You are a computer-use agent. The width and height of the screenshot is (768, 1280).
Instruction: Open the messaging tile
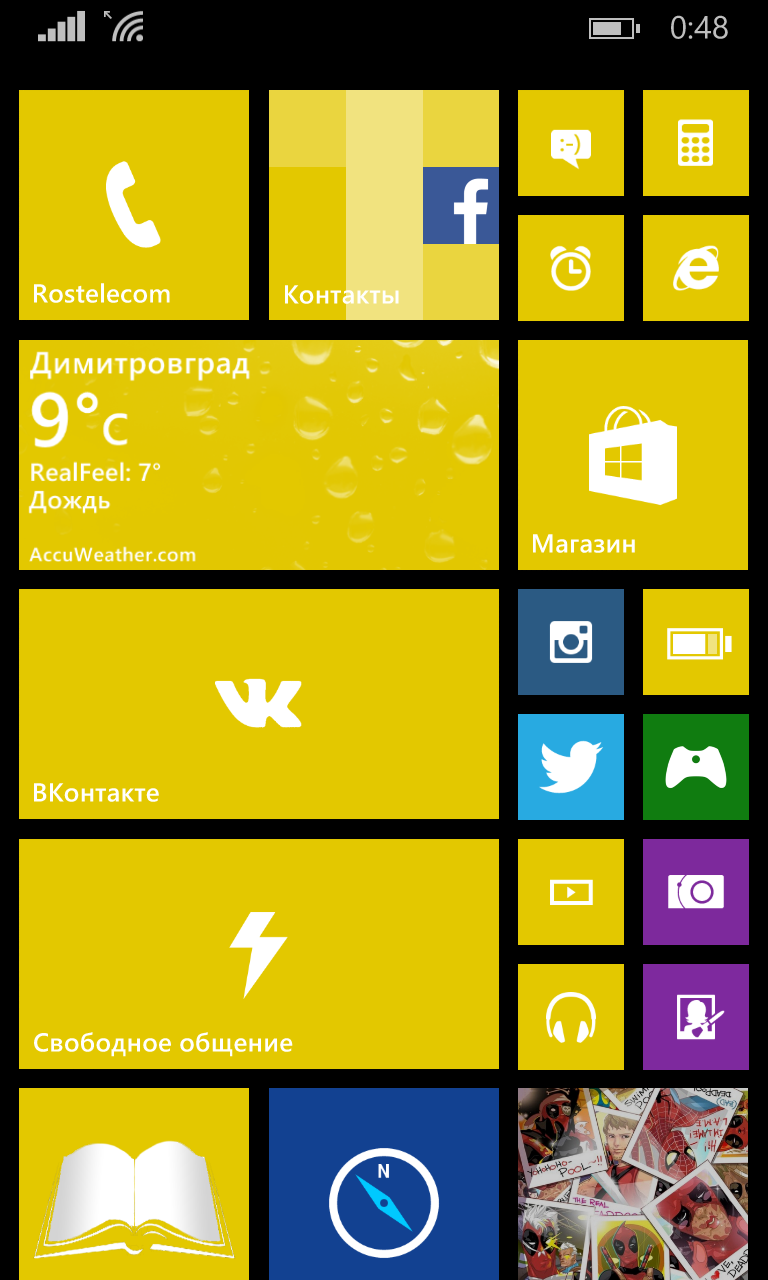pos(570,143)
